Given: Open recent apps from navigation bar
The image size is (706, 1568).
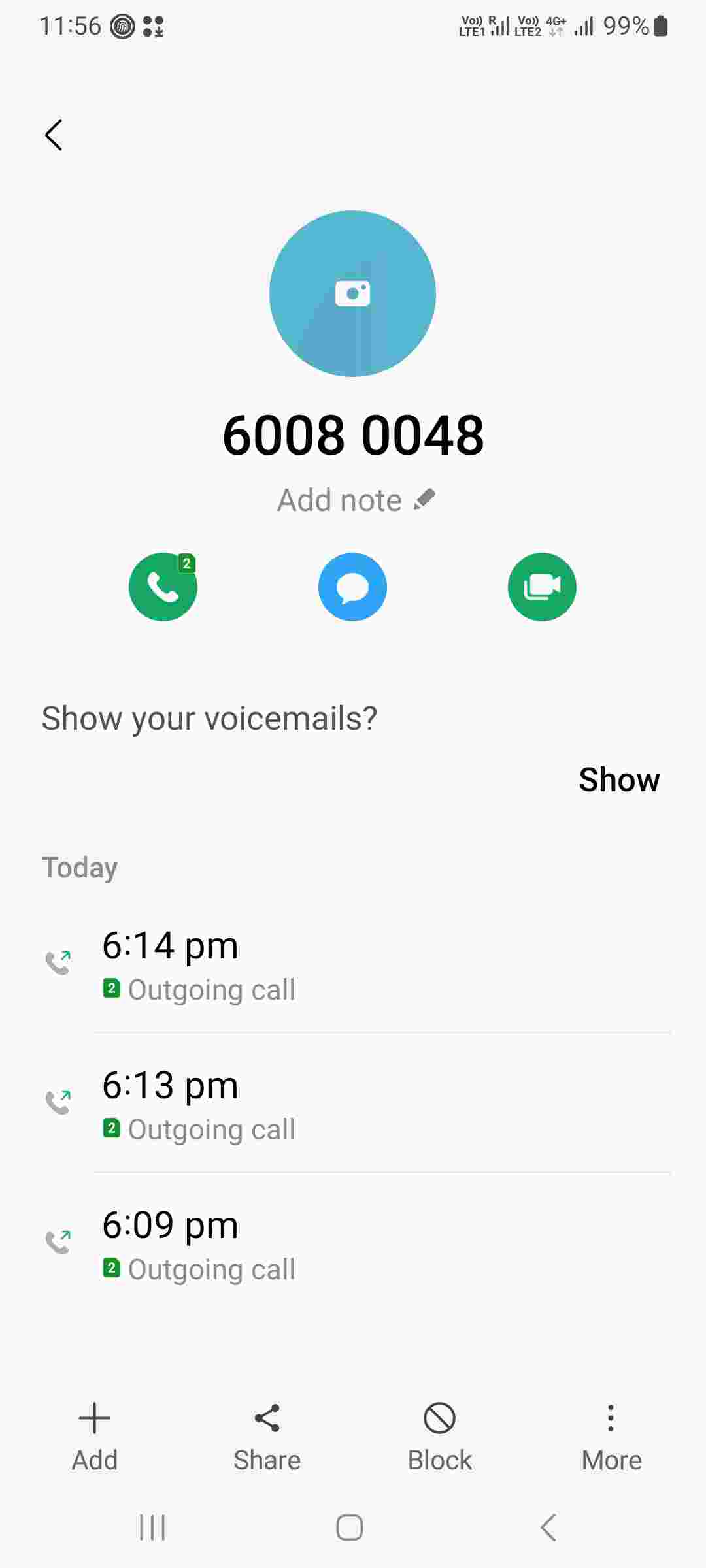Looking at the screenshot, I should 152,1527.
